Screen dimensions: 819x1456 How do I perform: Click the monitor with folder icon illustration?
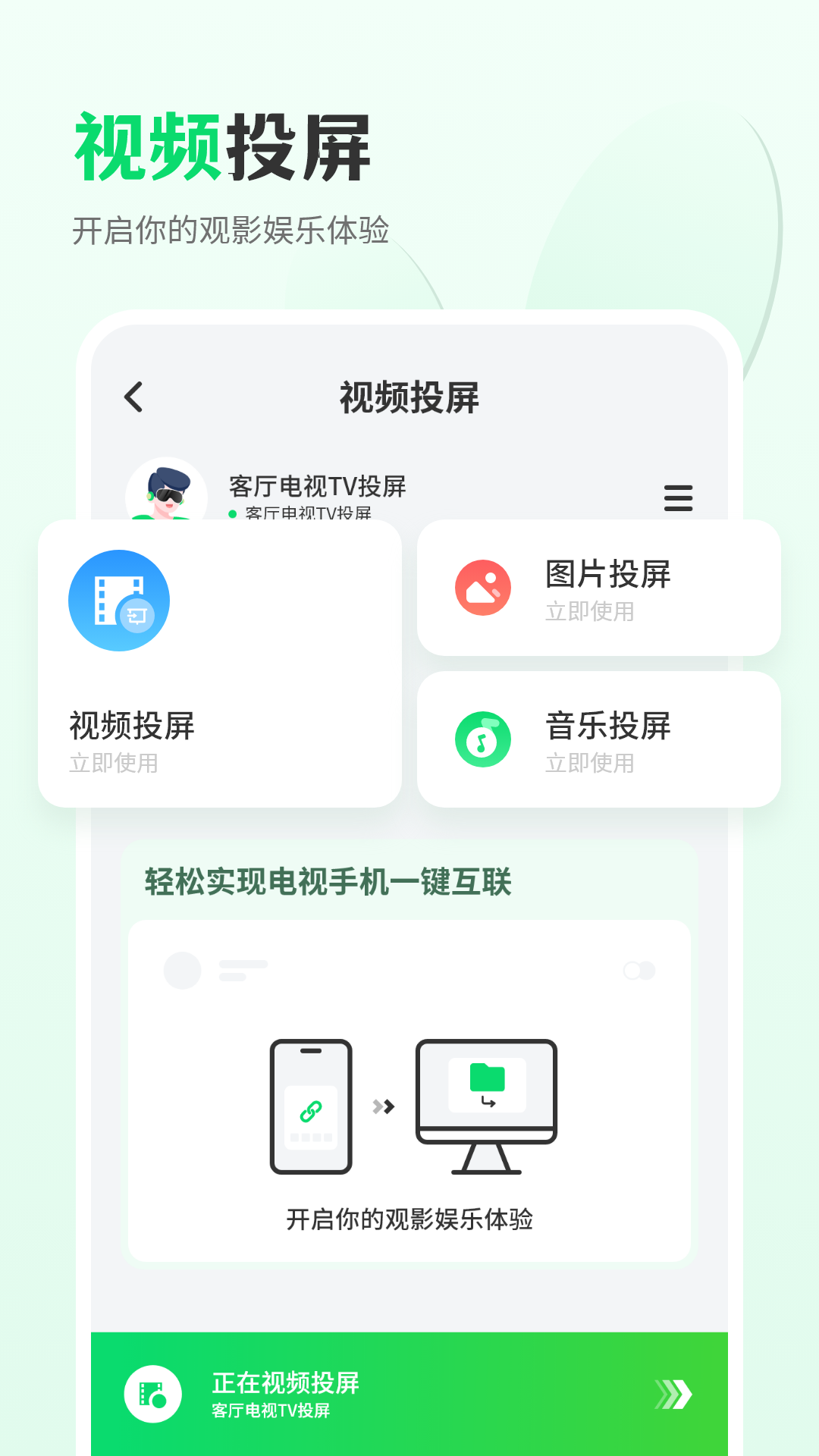[488, 1100]
